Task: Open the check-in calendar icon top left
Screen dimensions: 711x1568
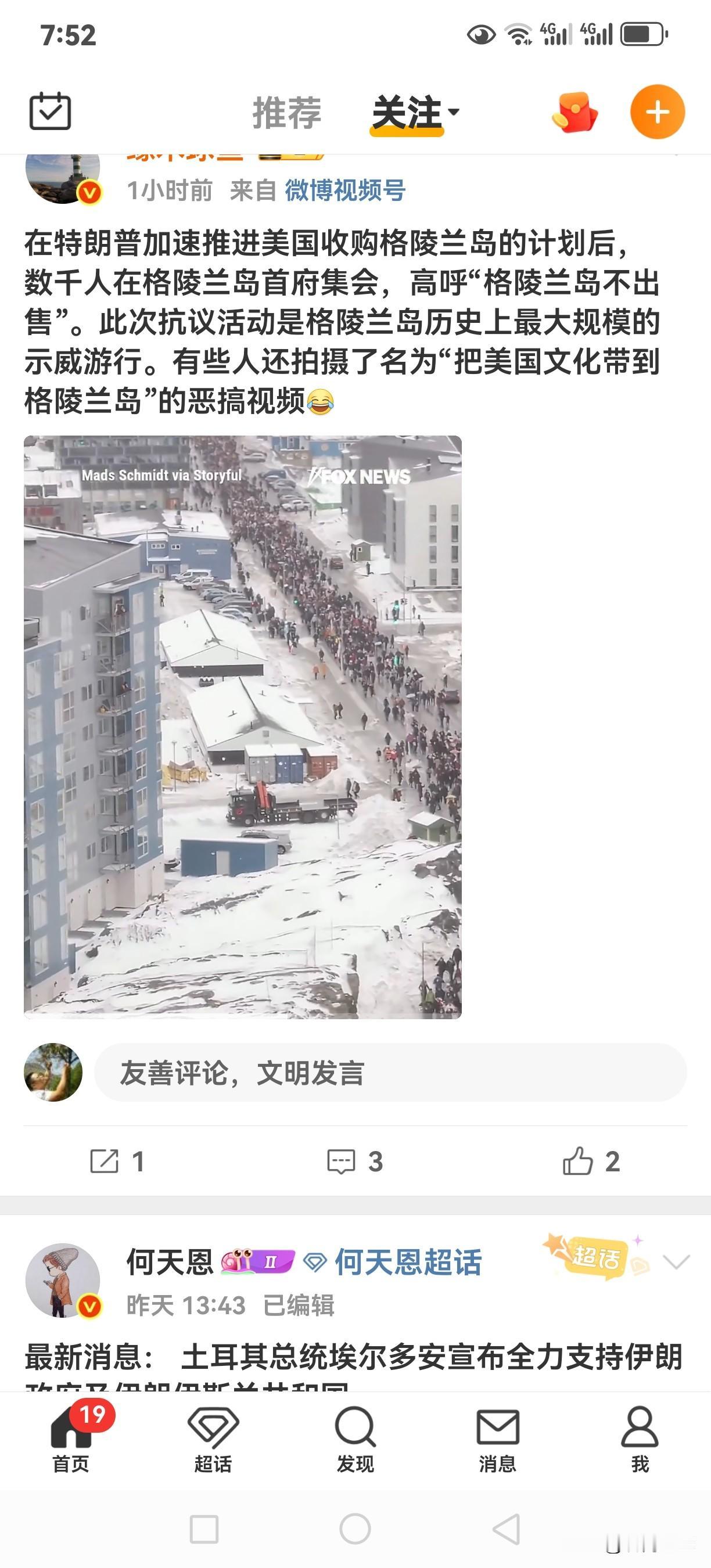Action: tap(51, 113)
